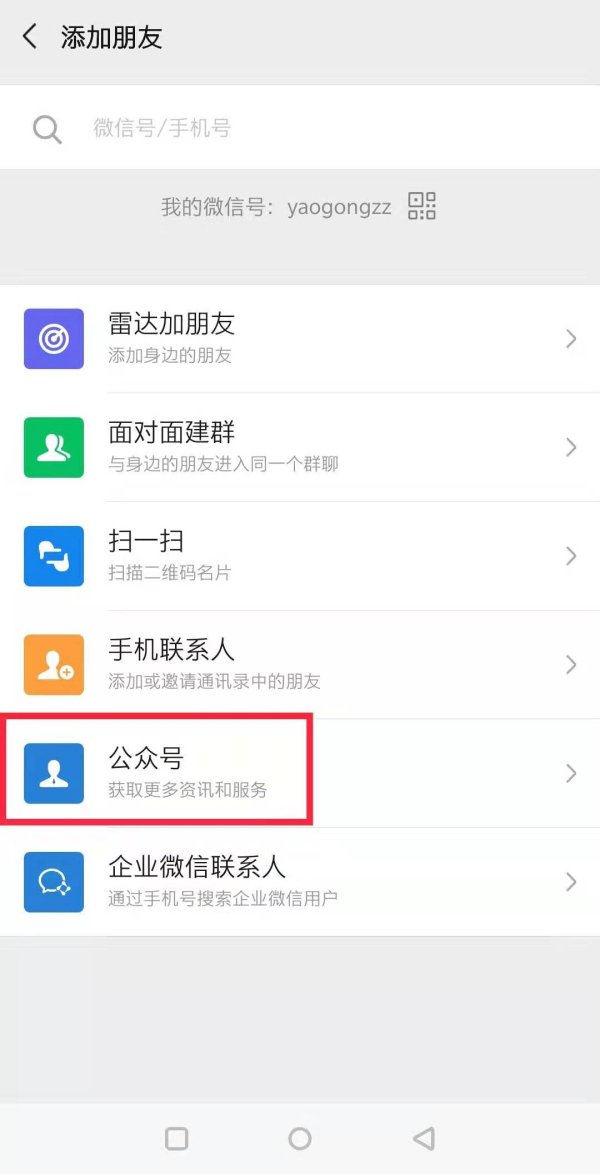Select 面对面建群

(300, 447)
